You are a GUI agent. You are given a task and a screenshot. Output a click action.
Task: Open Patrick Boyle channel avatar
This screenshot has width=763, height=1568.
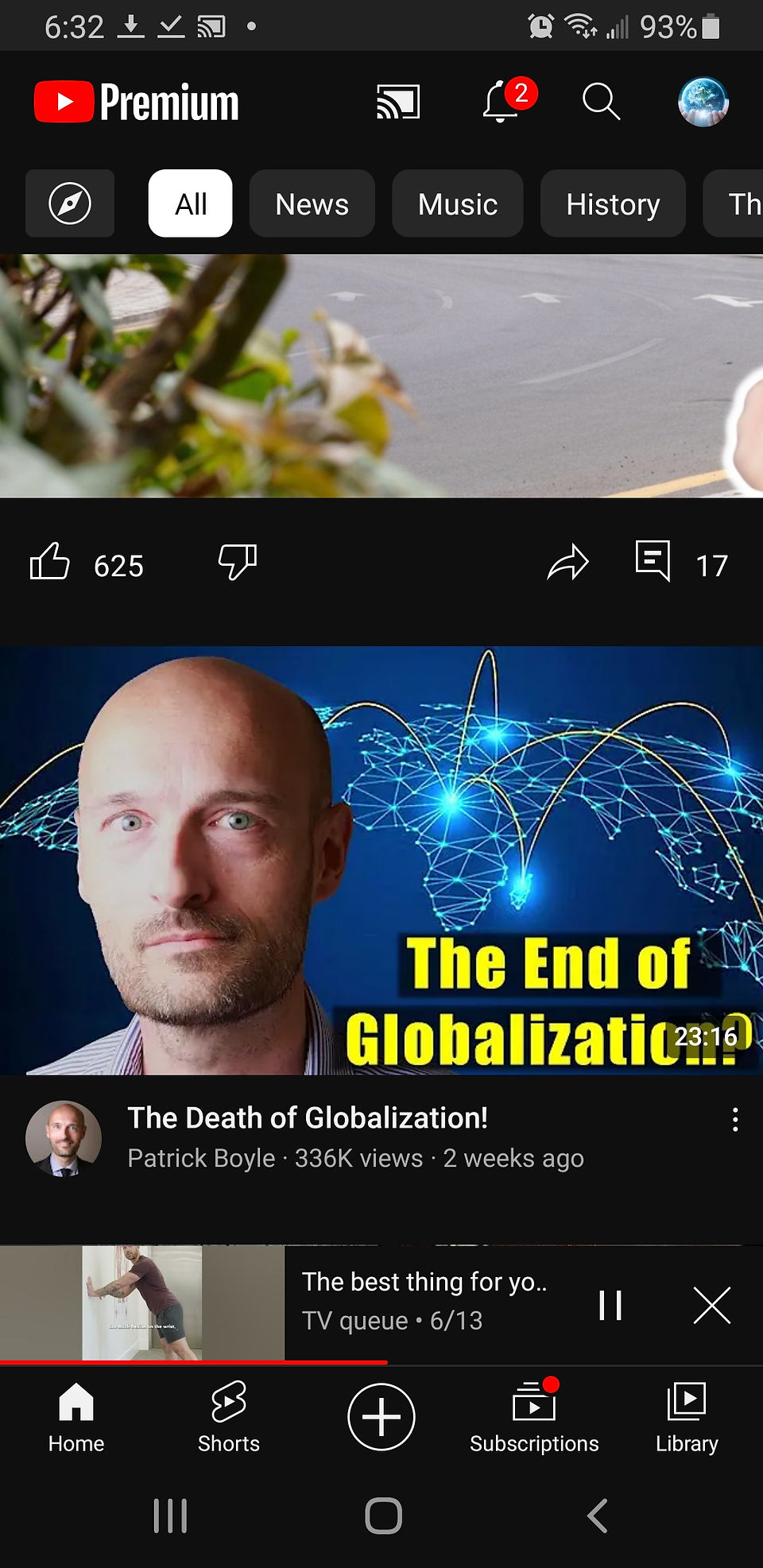click(x=64, y=1138)
